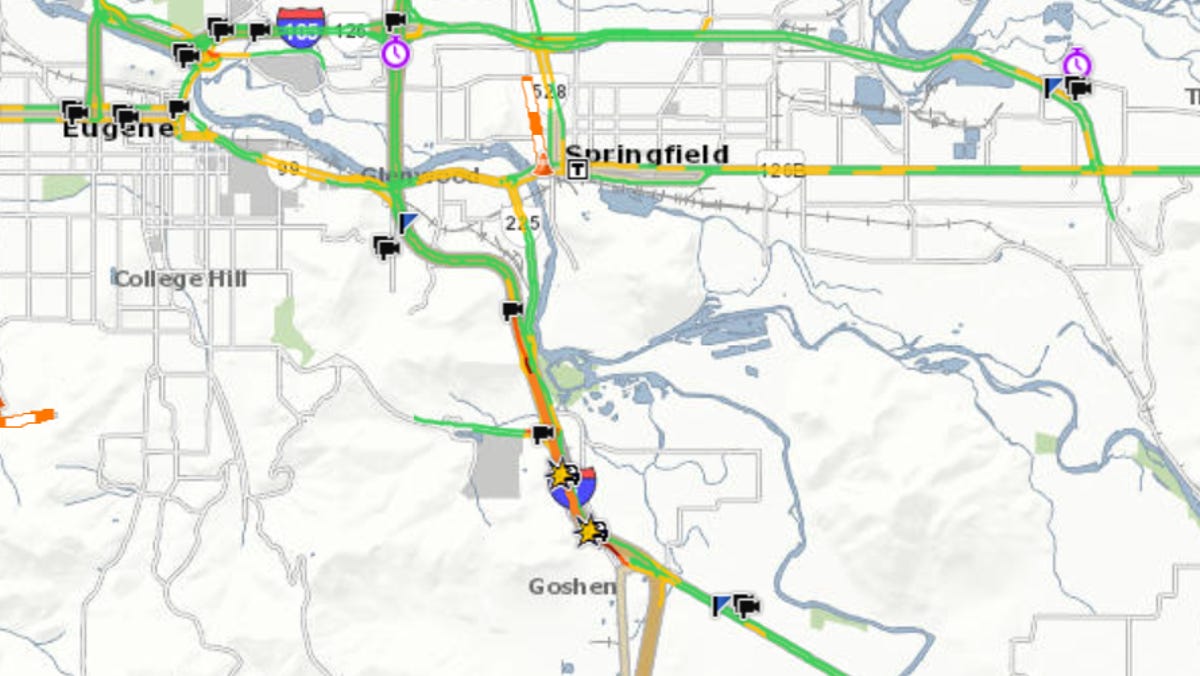Open the construction cone marker near Springfield
Screen dimensions: 1200x676
pos(543,164)
